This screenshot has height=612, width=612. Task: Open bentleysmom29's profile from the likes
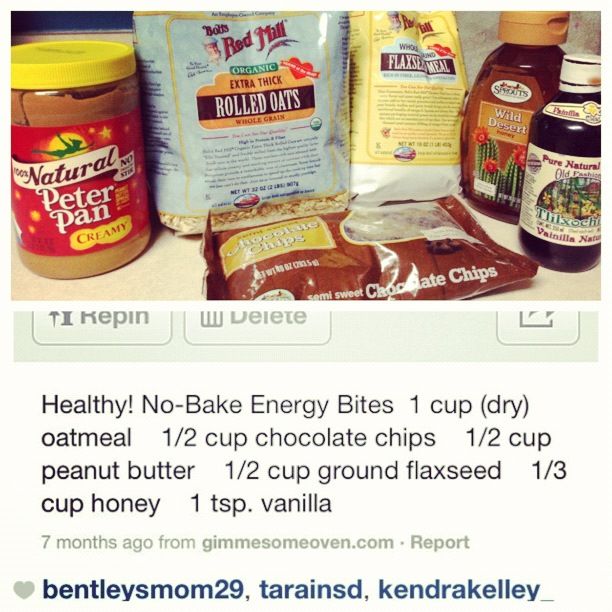143,589
